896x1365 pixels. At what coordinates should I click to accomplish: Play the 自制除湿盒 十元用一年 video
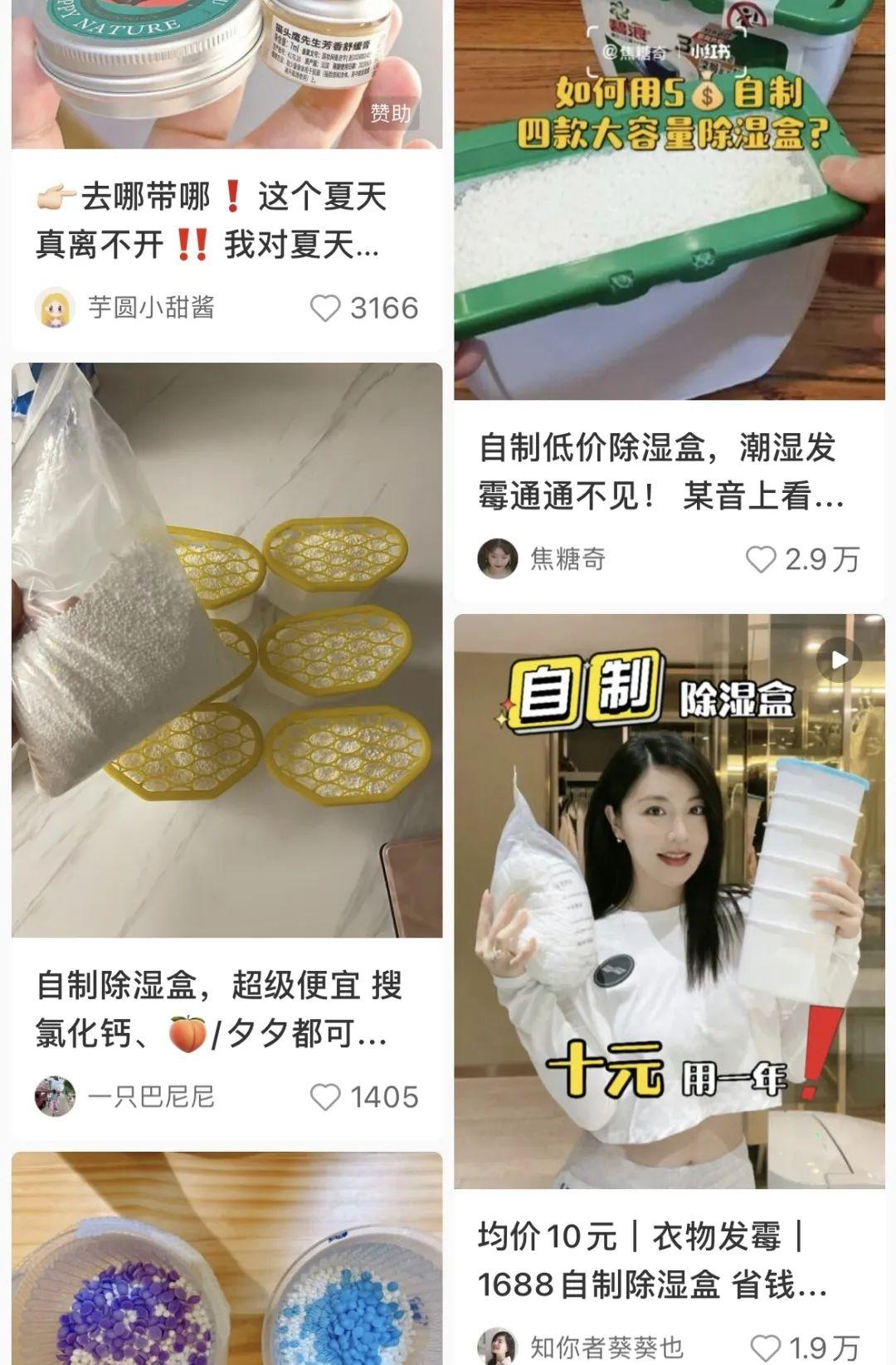[669, 900]
